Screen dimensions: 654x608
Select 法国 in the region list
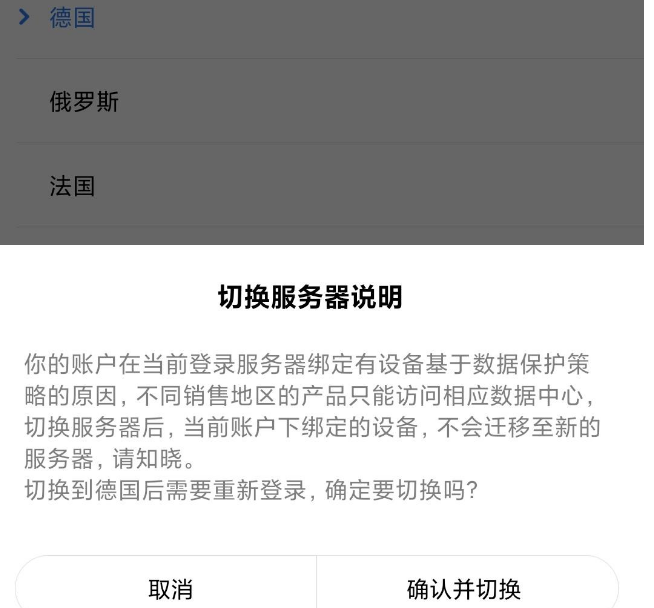(72, 186)
